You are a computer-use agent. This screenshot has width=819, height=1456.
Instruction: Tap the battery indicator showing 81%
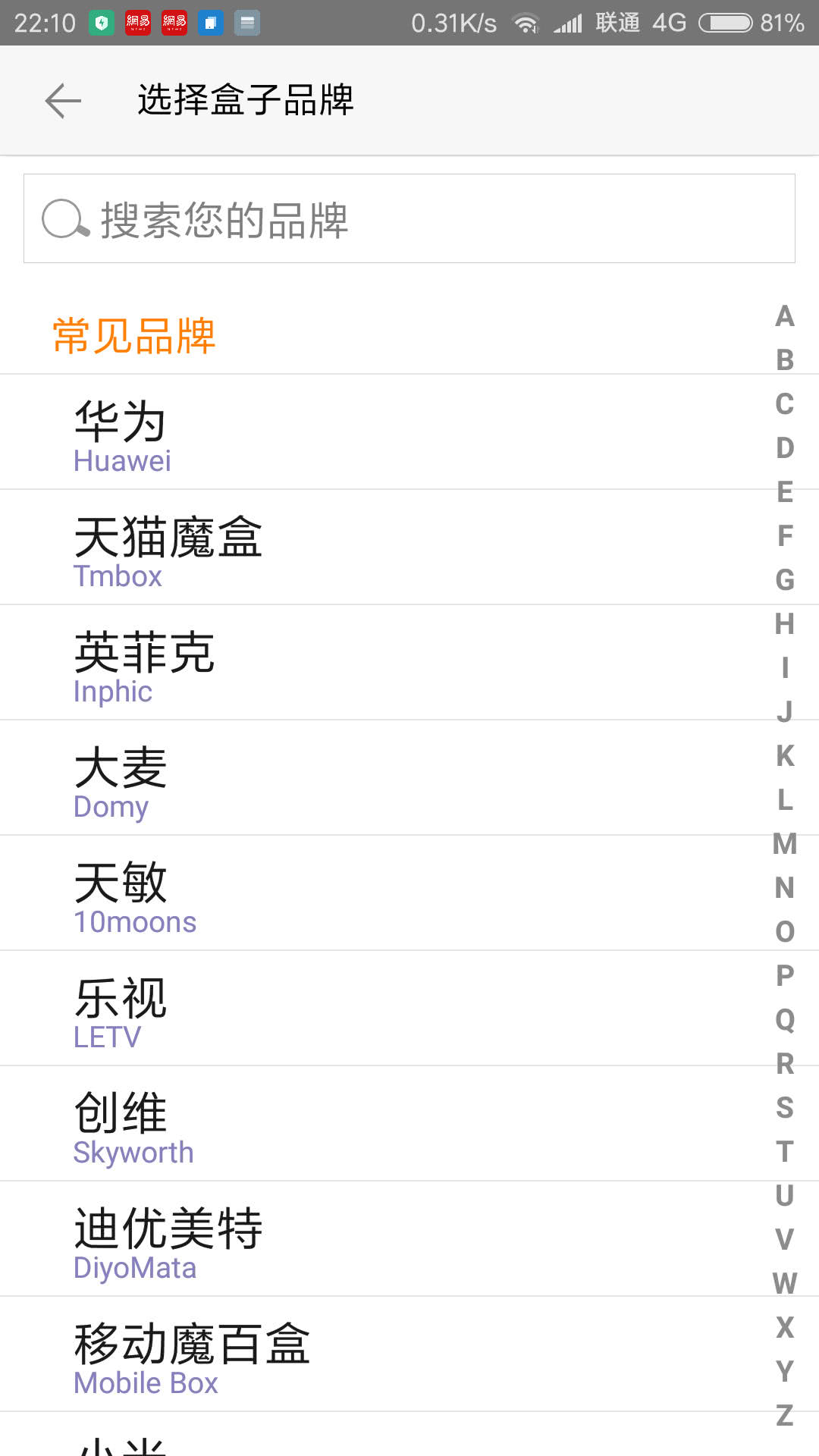point(727,22)
